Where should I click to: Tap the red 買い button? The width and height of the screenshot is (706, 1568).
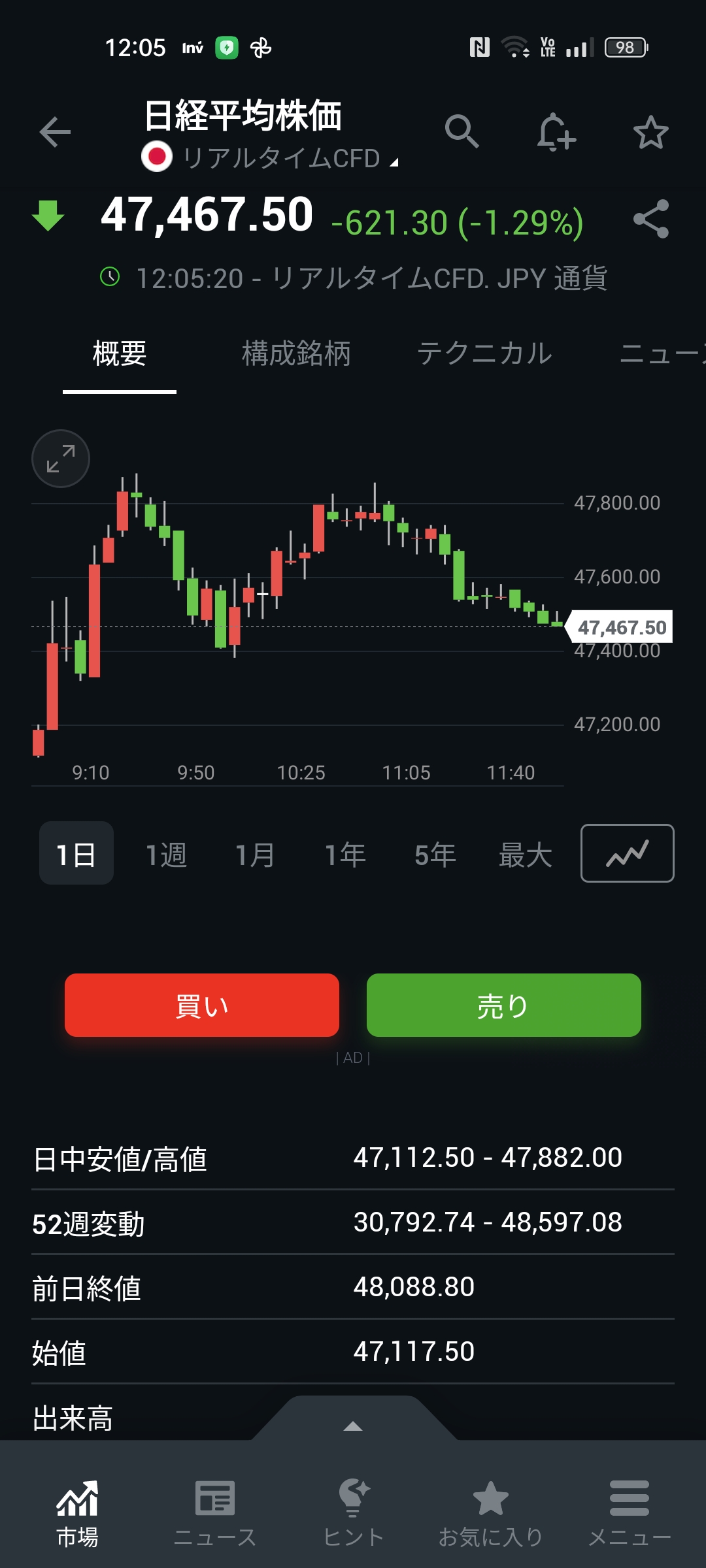(202, 1005)
